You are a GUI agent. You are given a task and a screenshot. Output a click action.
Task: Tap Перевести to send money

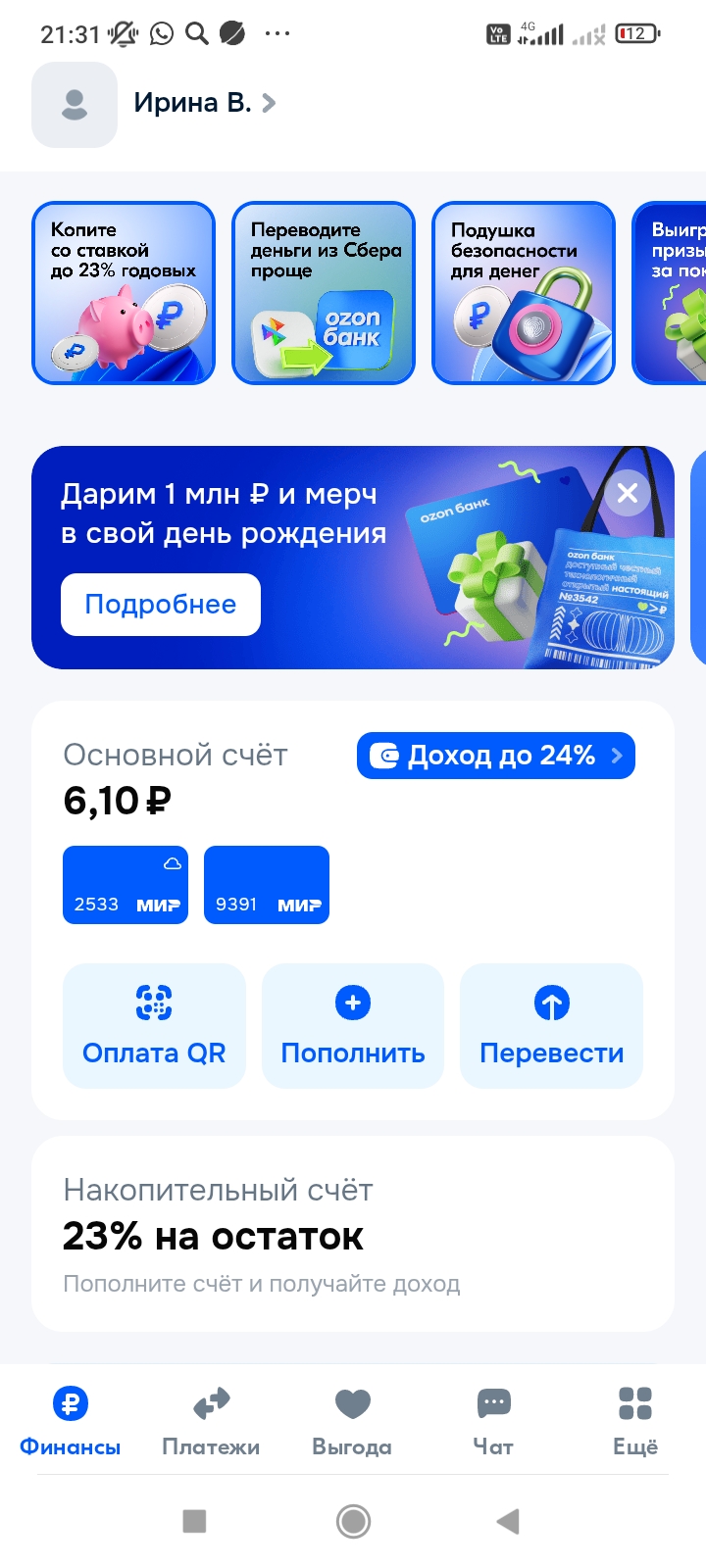point(551,1026)
